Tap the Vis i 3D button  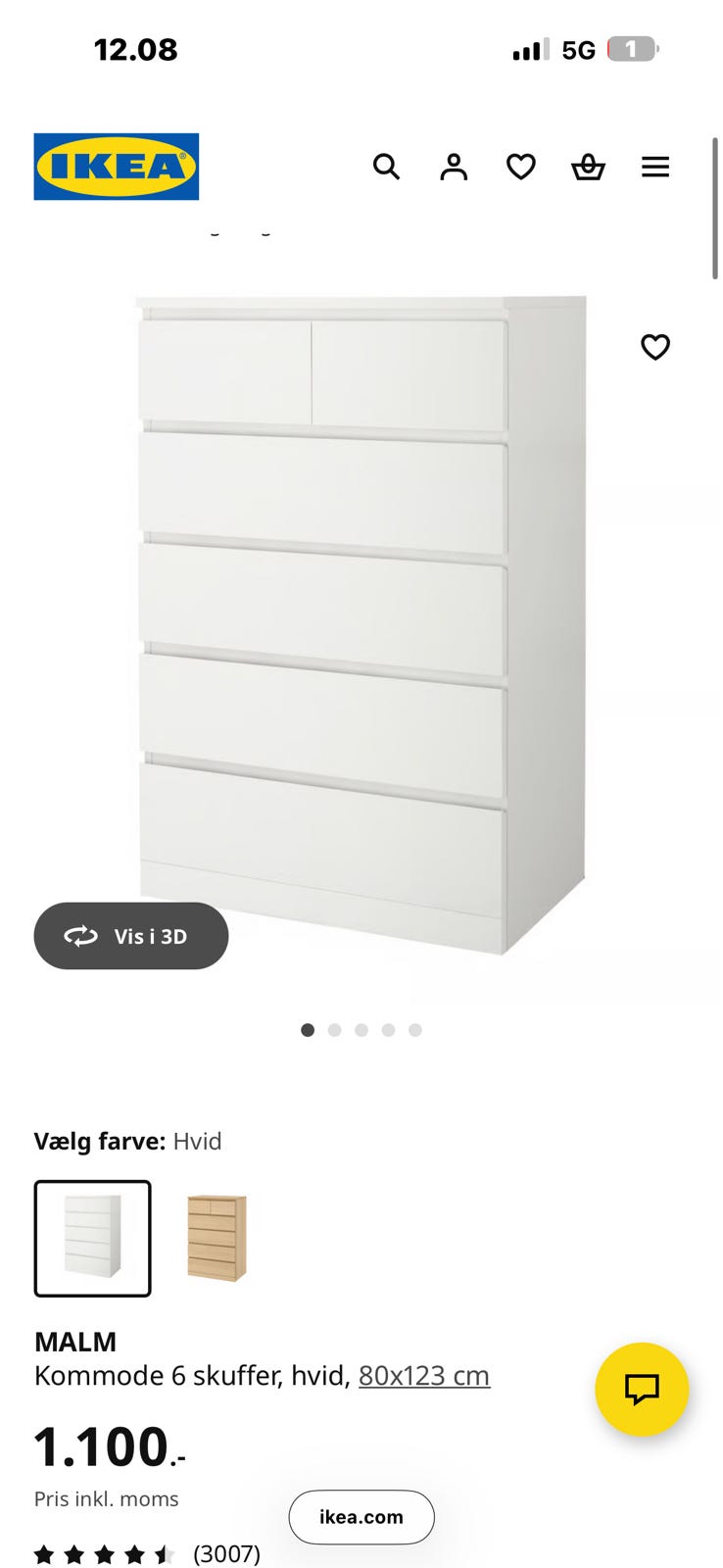131,936
